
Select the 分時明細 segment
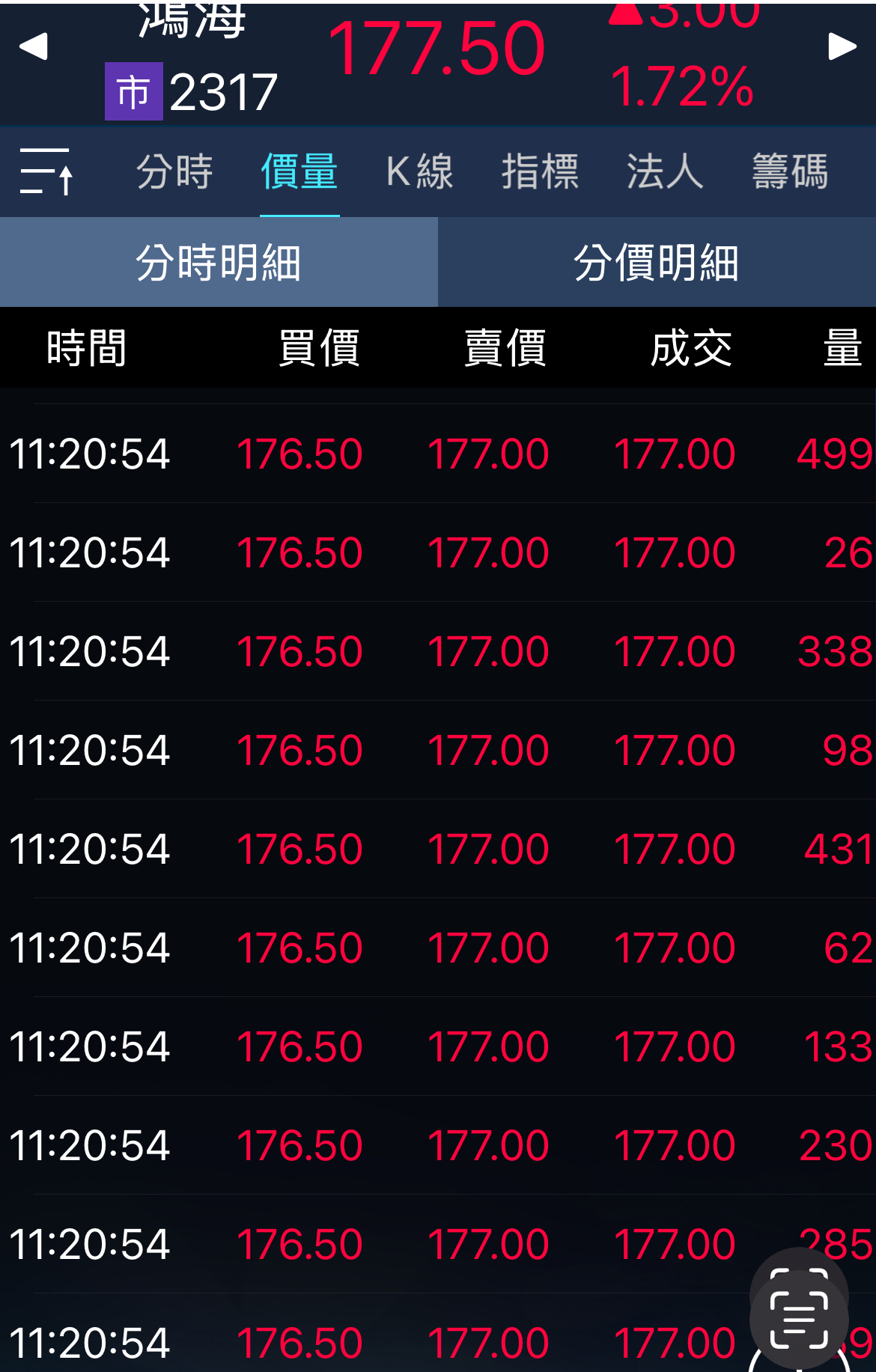coord(219,263)
